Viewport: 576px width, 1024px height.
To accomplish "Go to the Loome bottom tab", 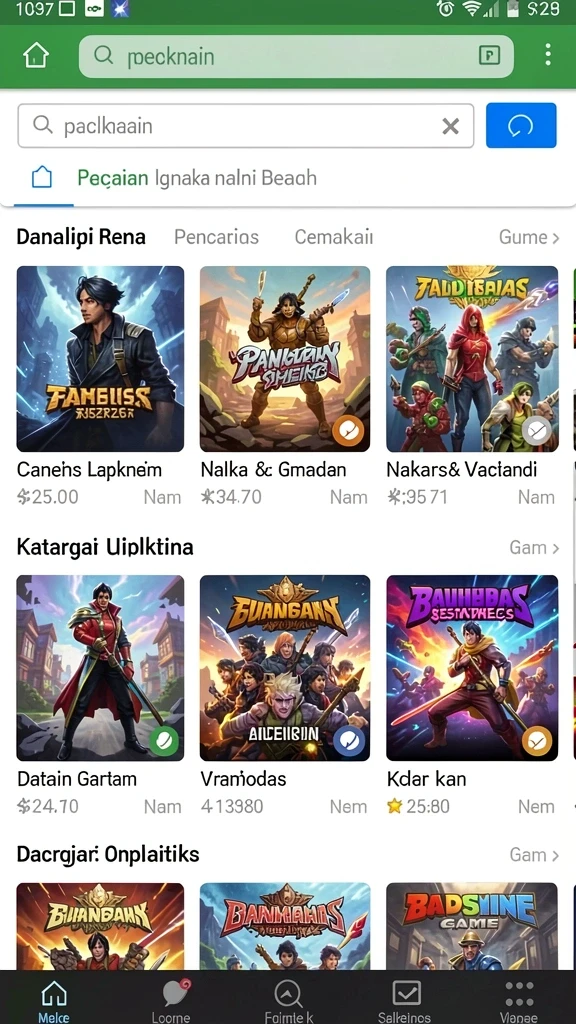I will [172, 999].
